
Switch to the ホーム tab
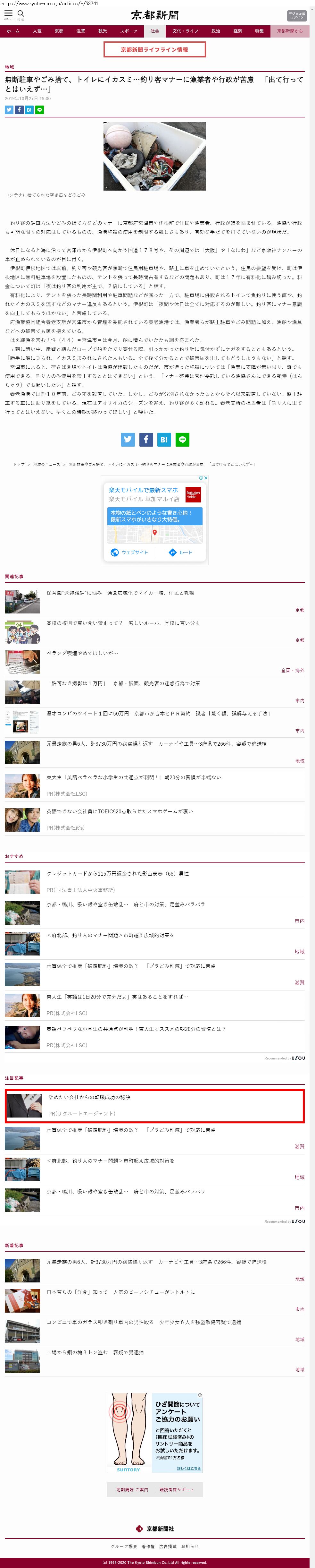tap(13, 31)
